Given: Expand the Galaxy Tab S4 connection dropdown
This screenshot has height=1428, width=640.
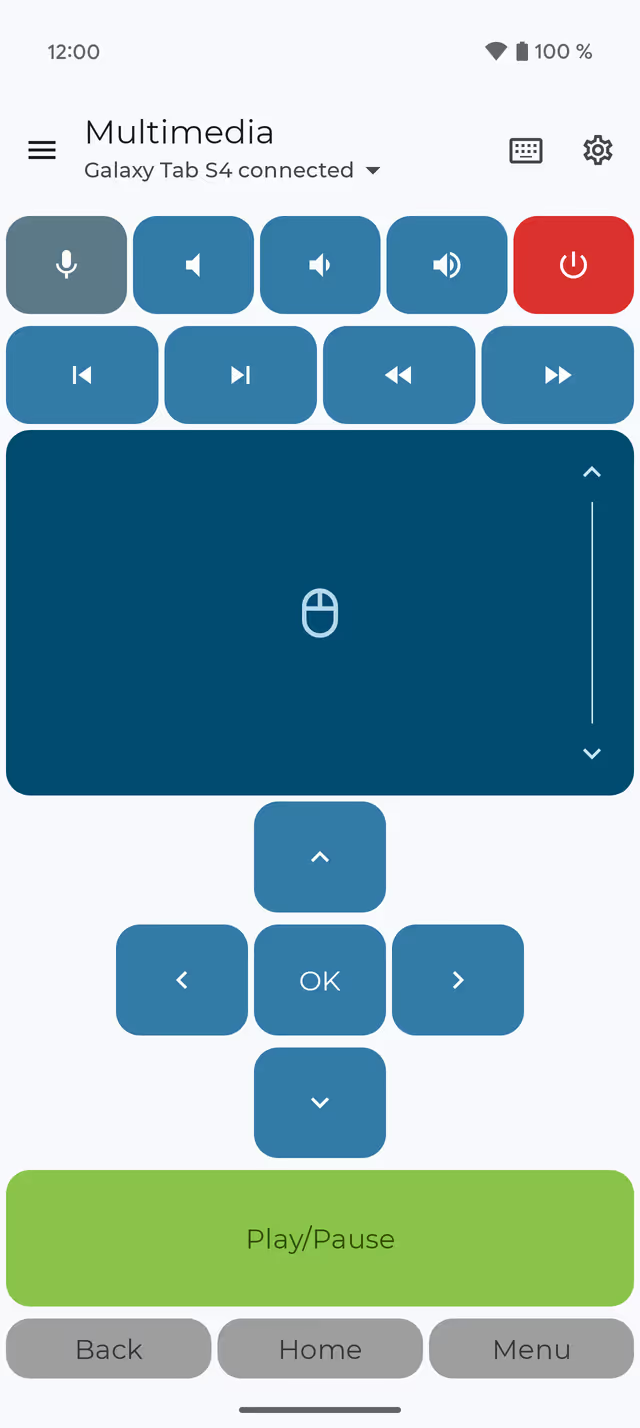Looking at the screenshot, I should [x=372, y=171].
